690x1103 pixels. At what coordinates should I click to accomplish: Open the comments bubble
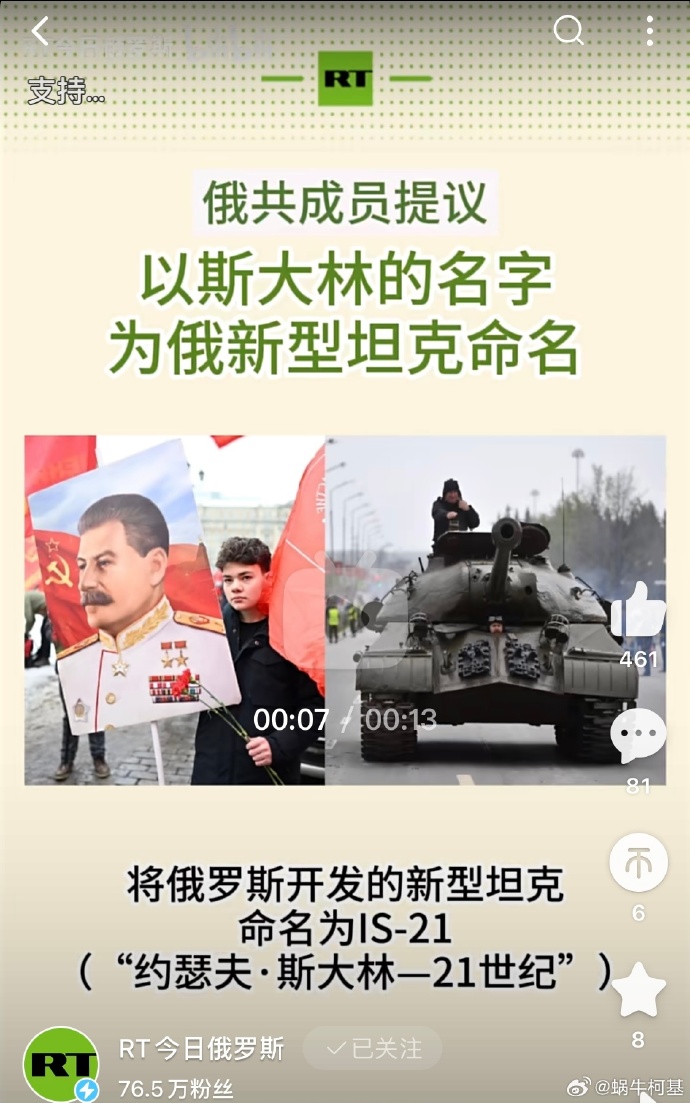click(x=638, y=736)
